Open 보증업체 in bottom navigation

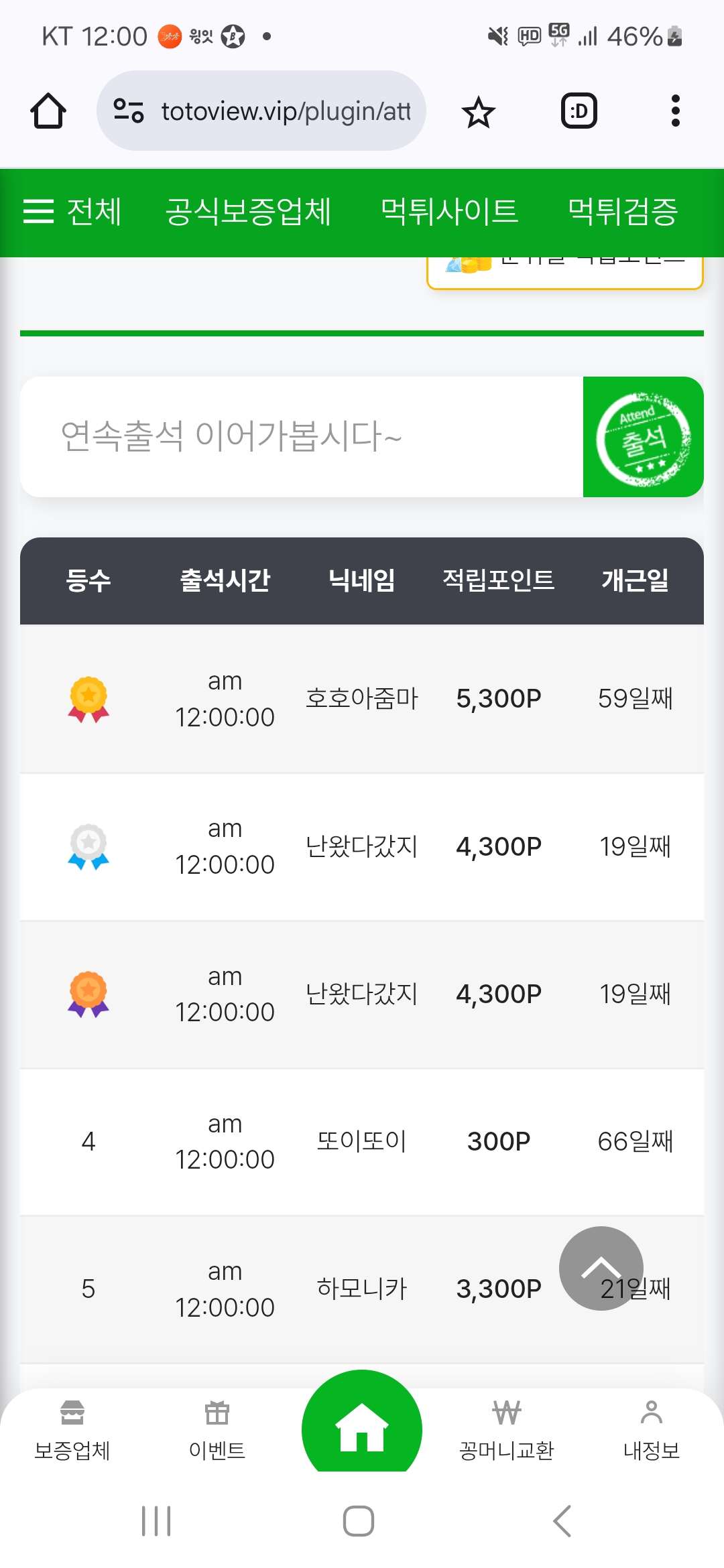point(72,1430)
